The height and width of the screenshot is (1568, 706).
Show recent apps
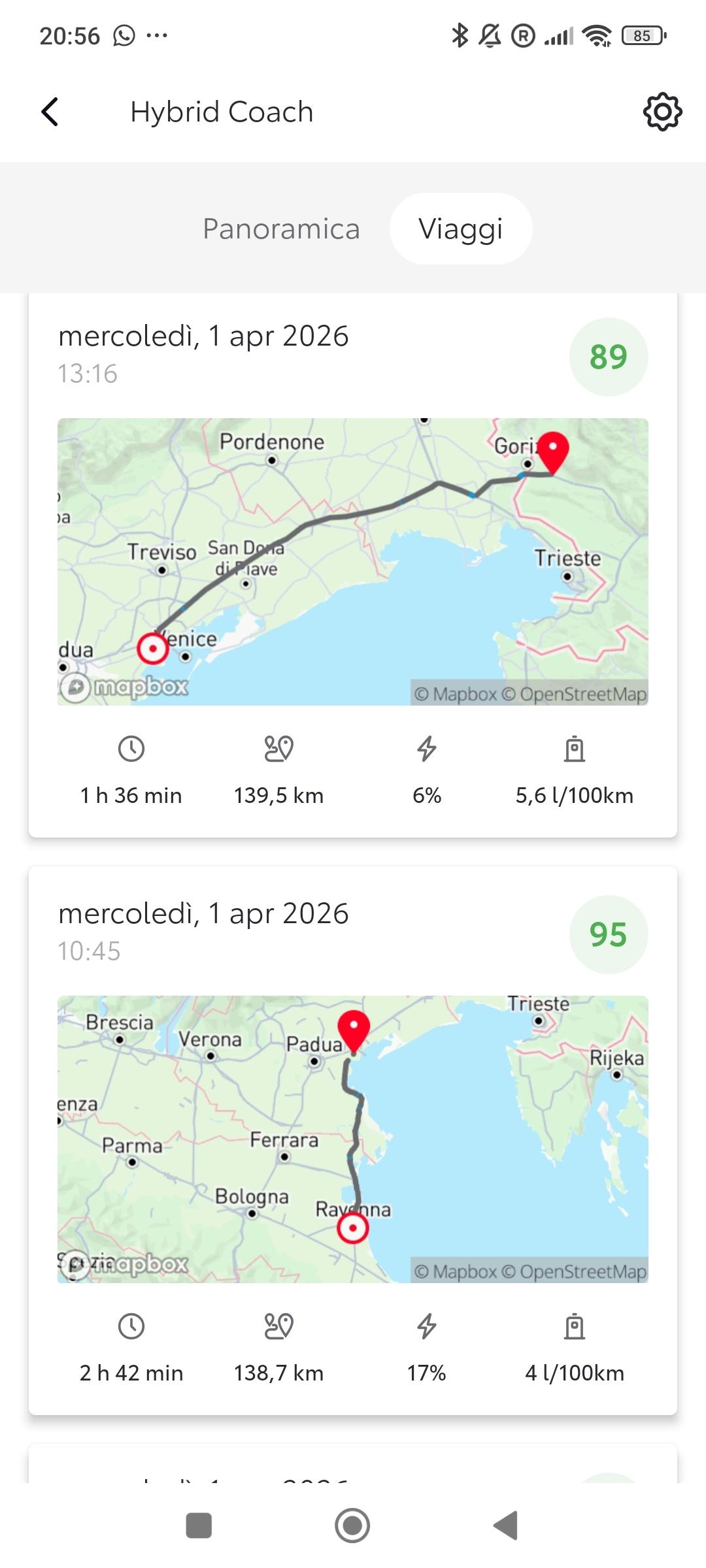(x=199, y=1526)
